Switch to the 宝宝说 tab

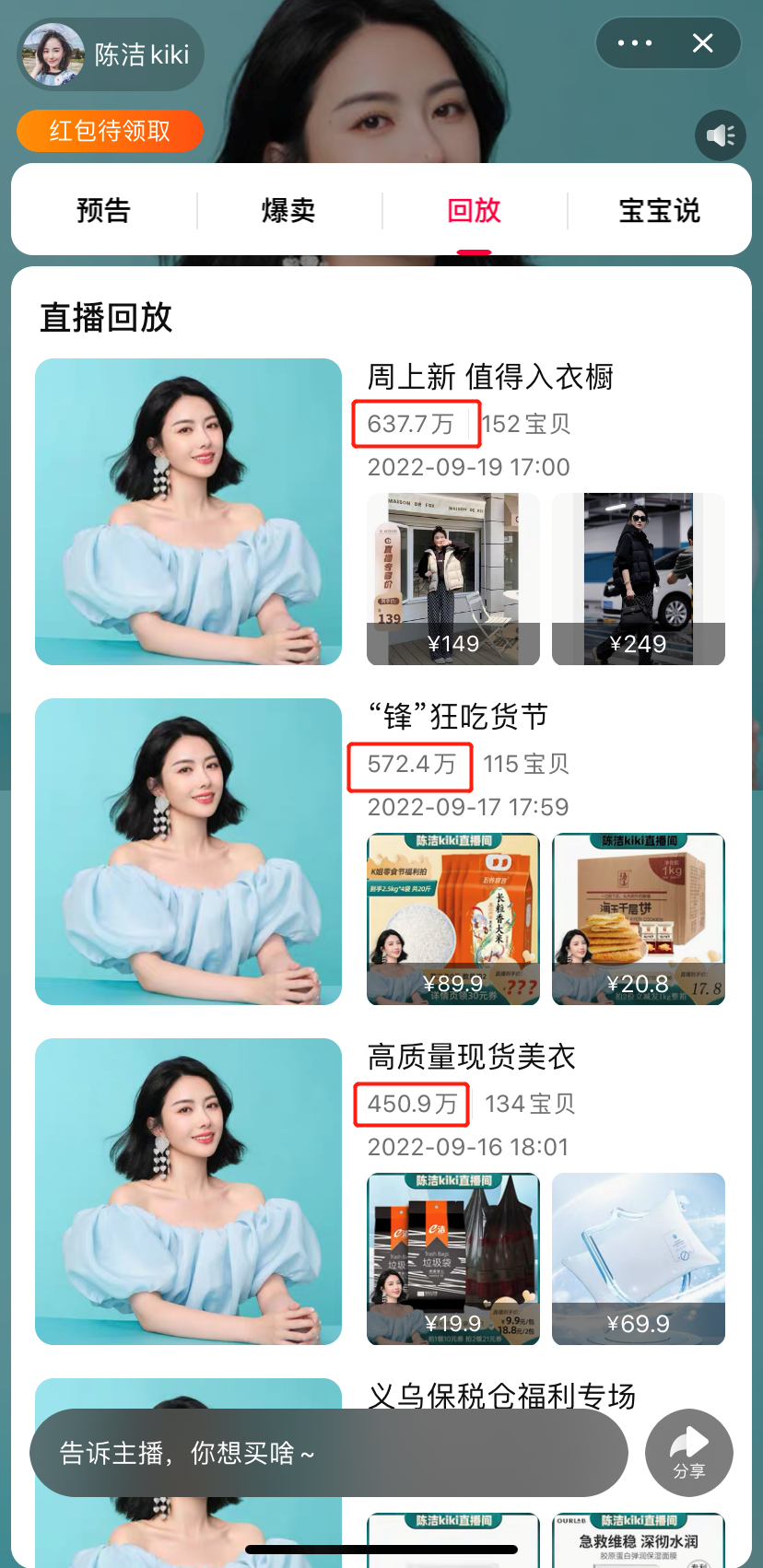(x=659, y=210)
